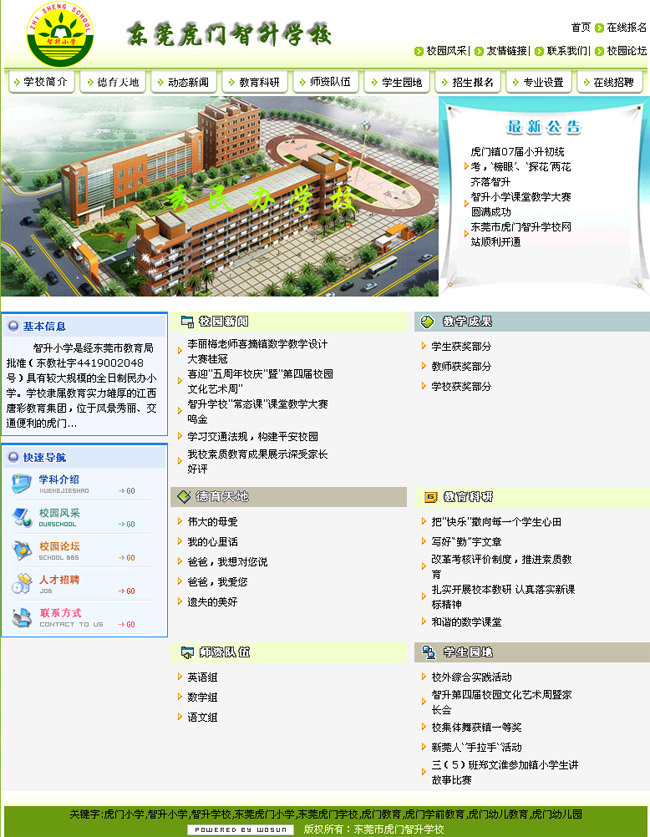Go to 招生报名 tab
Viewport: 650px width, 837px height.
point(469,82)
